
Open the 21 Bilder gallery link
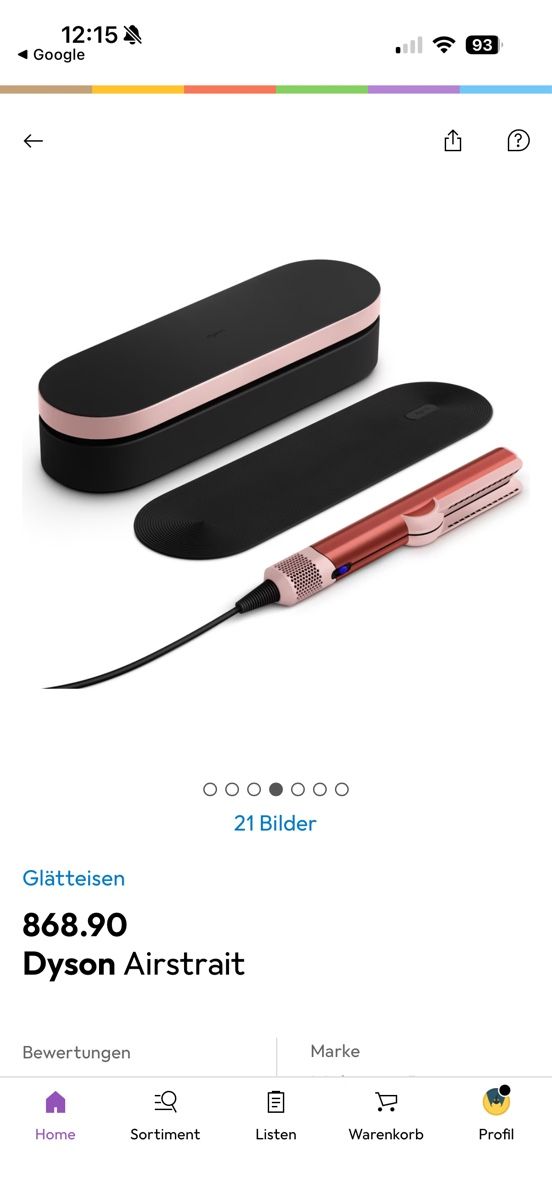pos(275,824)
